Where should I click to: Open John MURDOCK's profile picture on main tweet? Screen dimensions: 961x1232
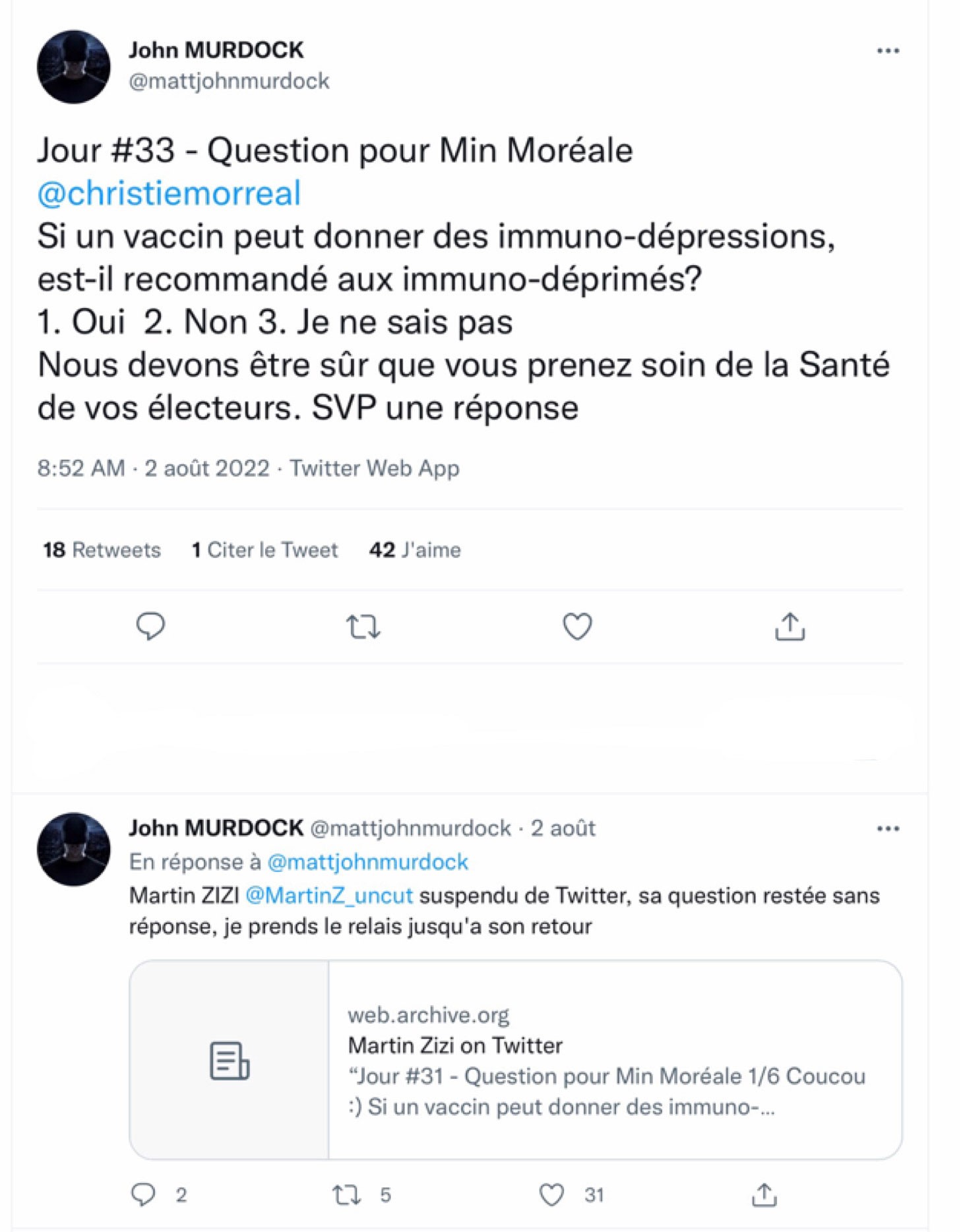point(74,67)
